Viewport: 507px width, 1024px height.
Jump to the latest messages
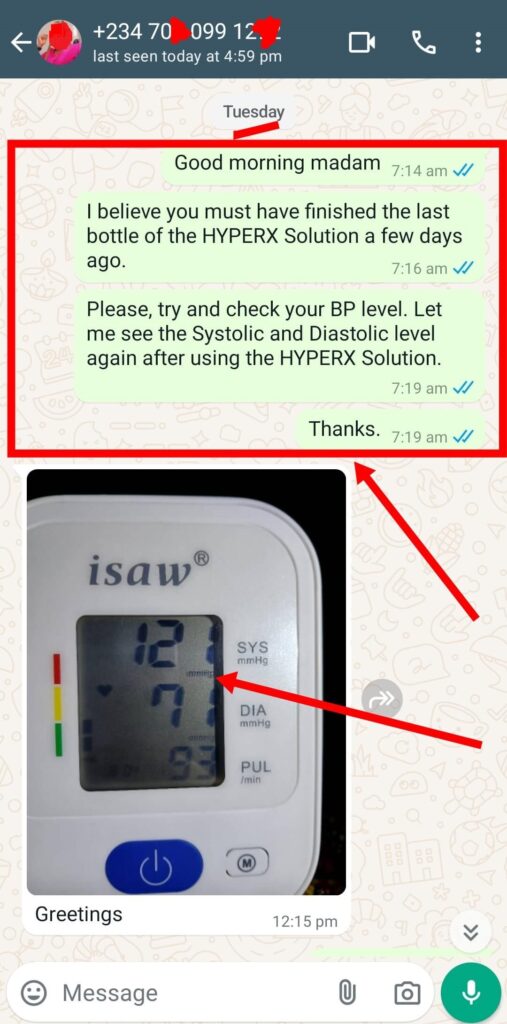(x=470, y=933)
